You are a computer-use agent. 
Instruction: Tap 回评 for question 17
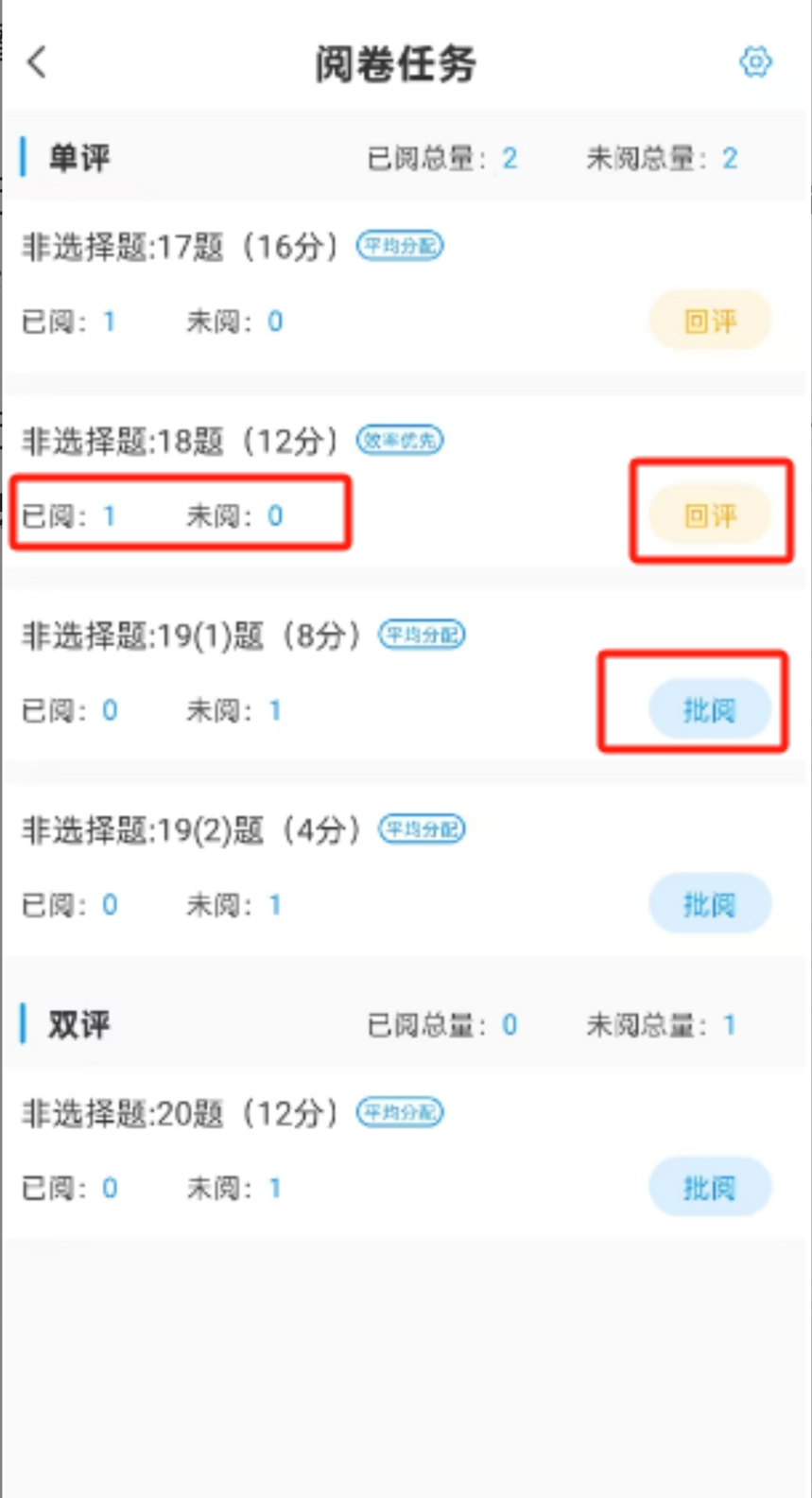coord(710,322)
